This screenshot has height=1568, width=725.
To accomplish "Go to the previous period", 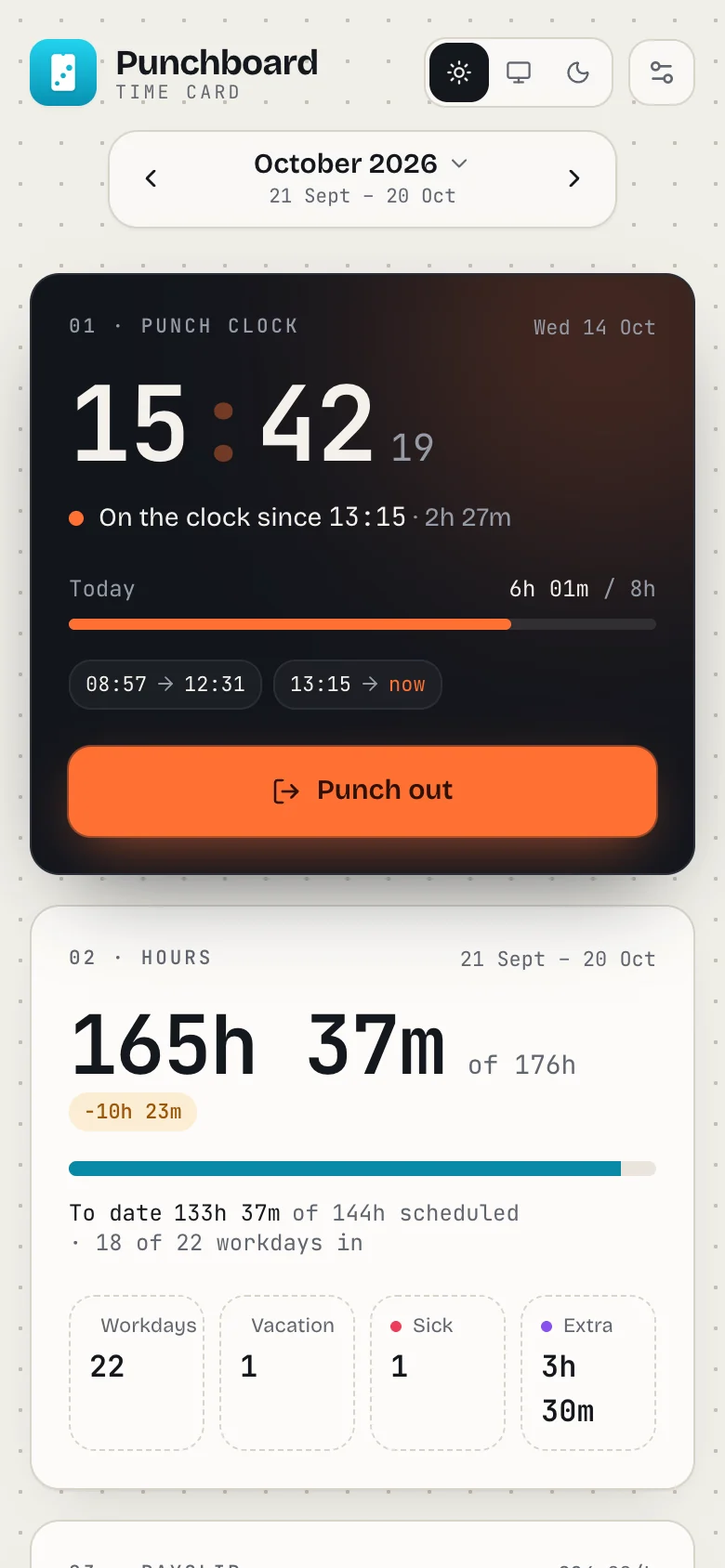I will tap(151, 178).
